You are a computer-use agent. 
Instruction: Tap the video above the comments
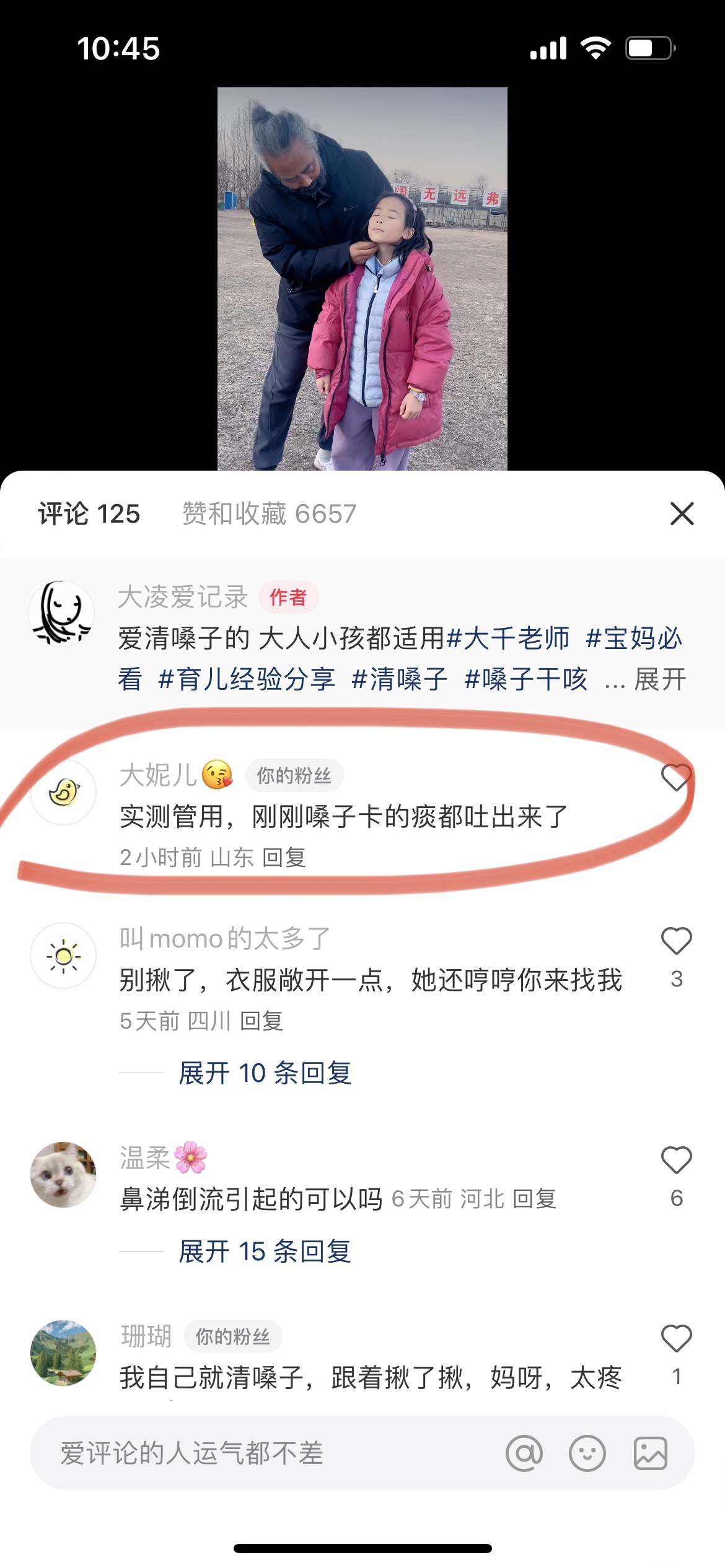[362, 279]
